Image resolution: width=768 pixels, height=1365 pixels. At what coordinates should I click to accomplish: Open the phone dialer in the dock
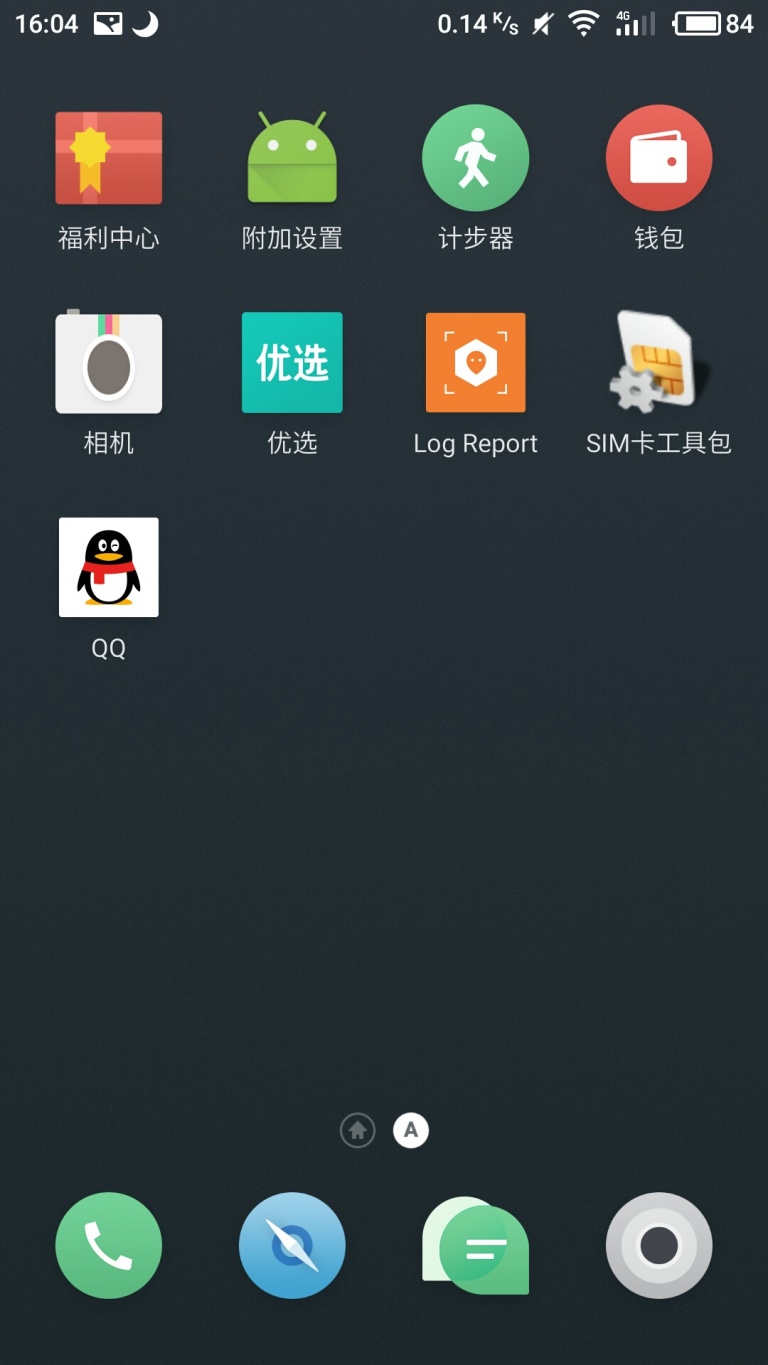coord(108,1245)
